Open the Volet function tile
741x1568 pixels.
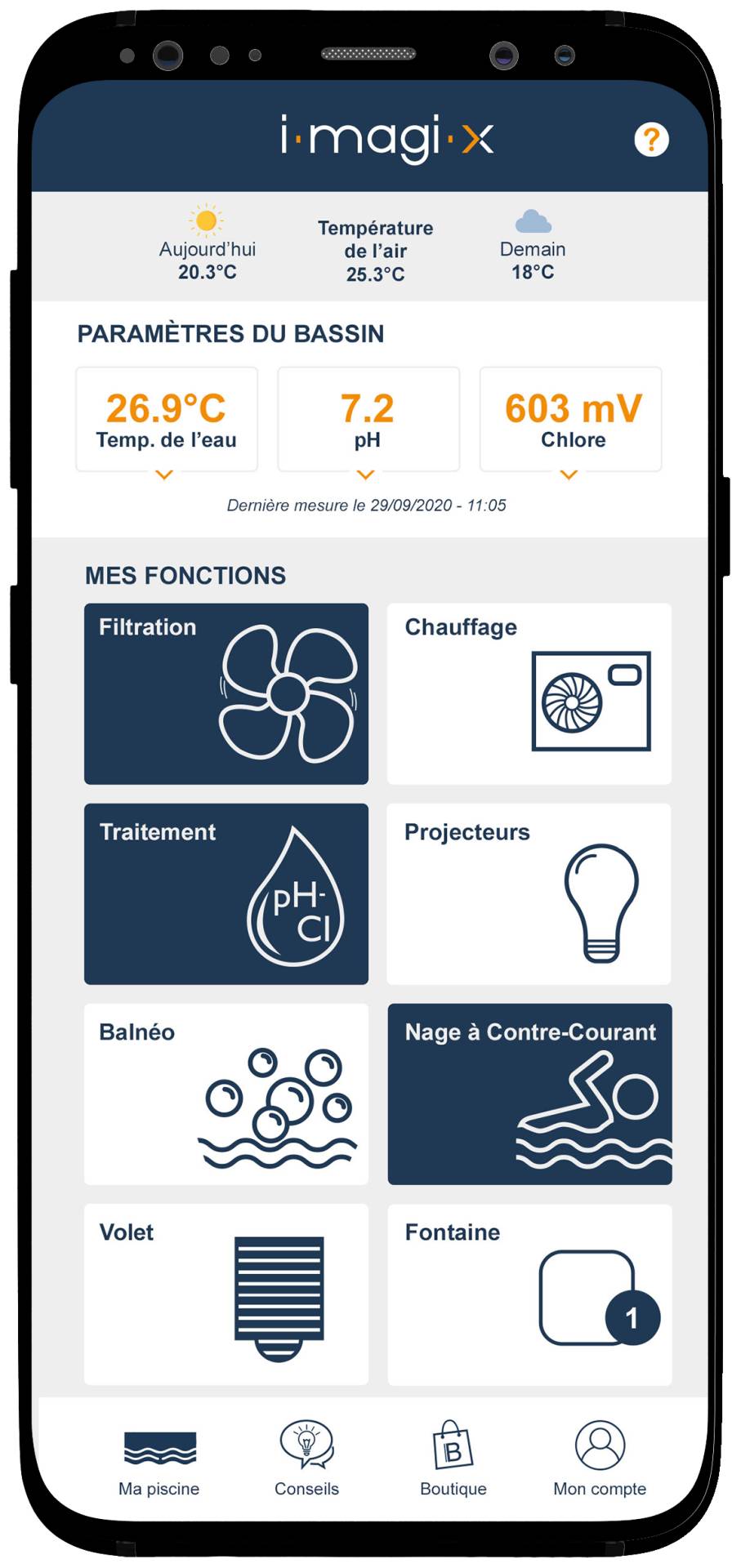[226, 1294]
